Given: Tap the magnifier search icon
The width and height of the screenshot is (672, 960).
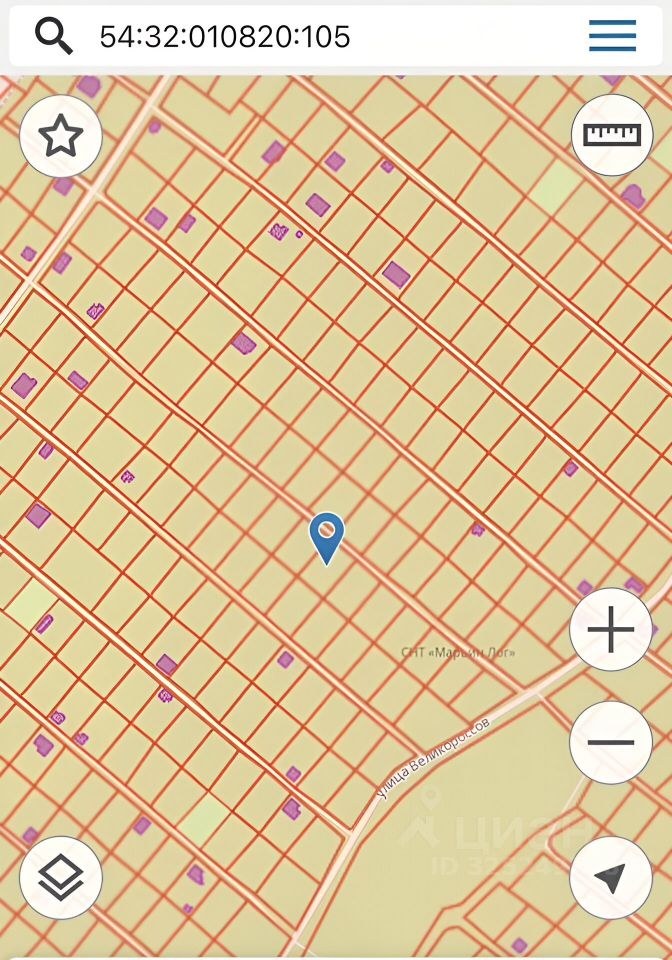Looking at the screenshot, I should tap(54, 37).
